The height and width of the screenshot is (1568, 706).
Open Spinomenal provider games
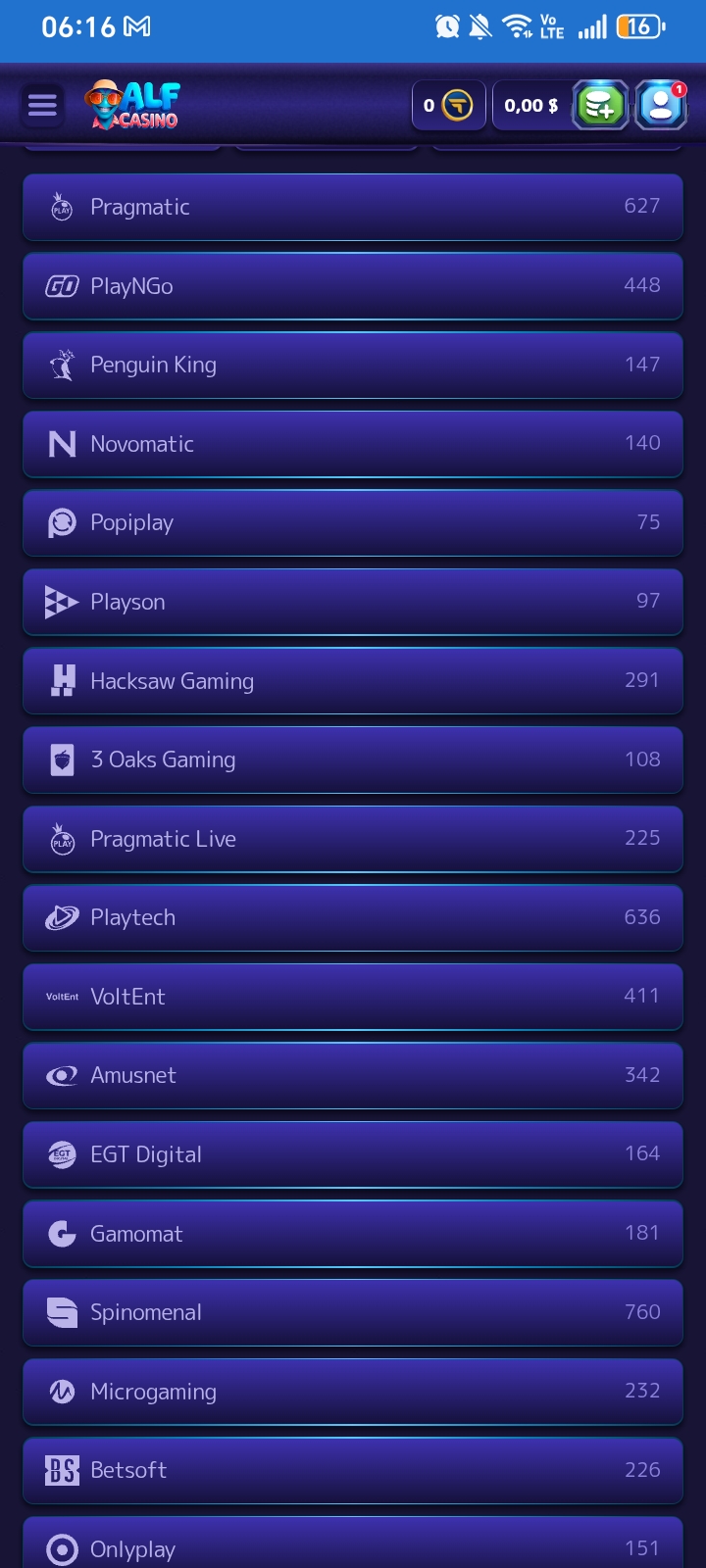(x=353, y=1312)
